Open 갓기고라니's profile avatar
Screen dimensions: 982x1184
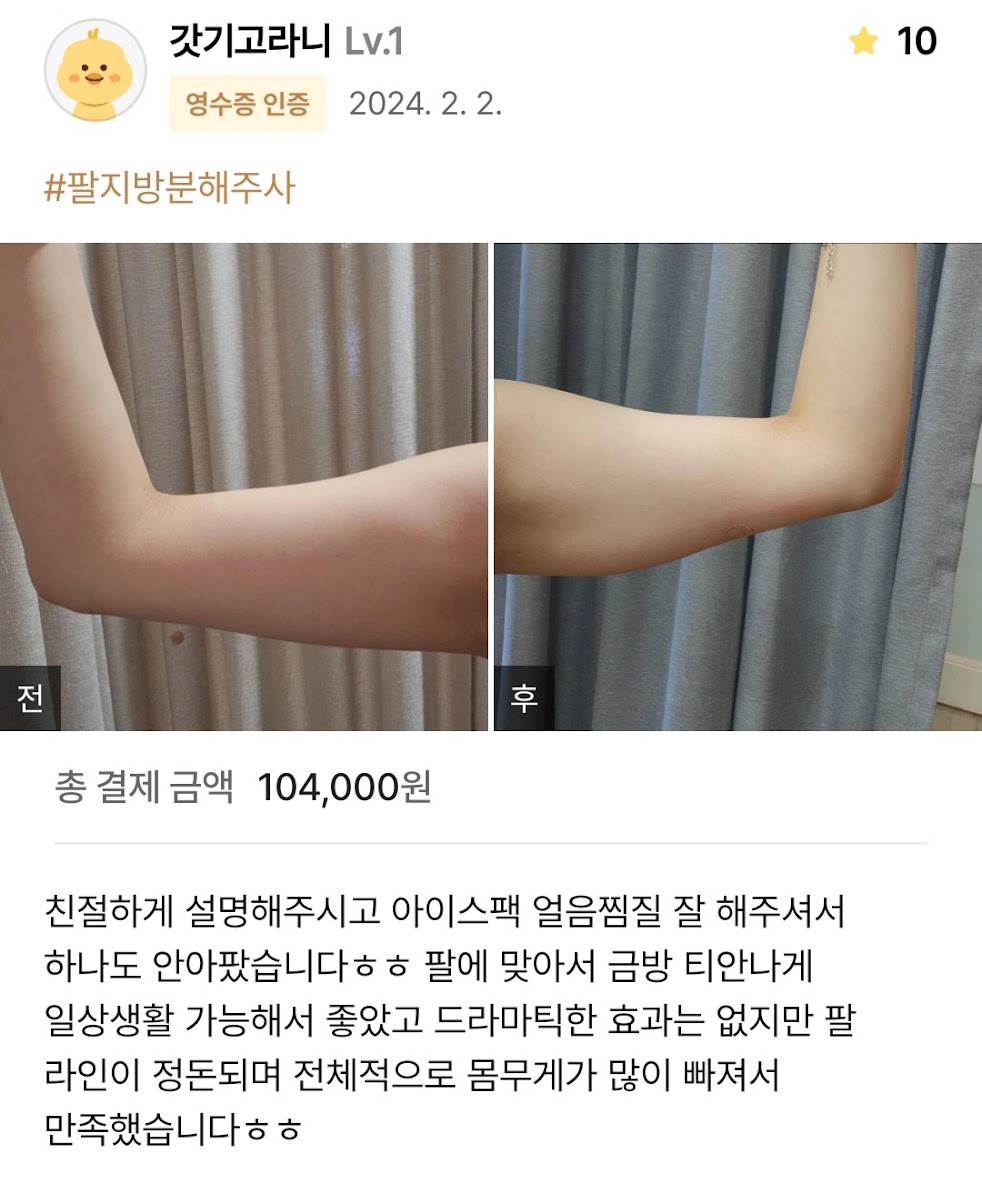95,70
